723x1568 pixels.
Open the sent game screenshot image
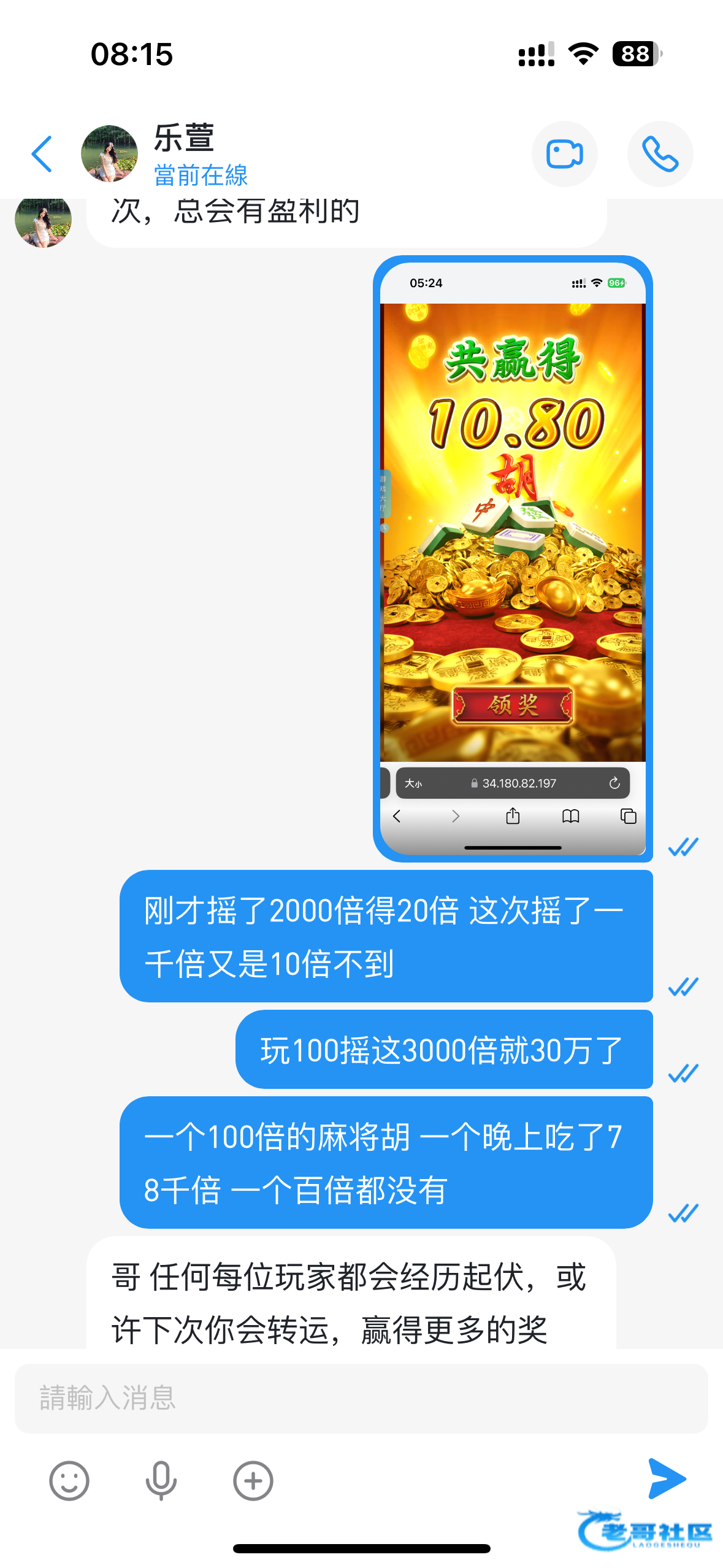513,558
